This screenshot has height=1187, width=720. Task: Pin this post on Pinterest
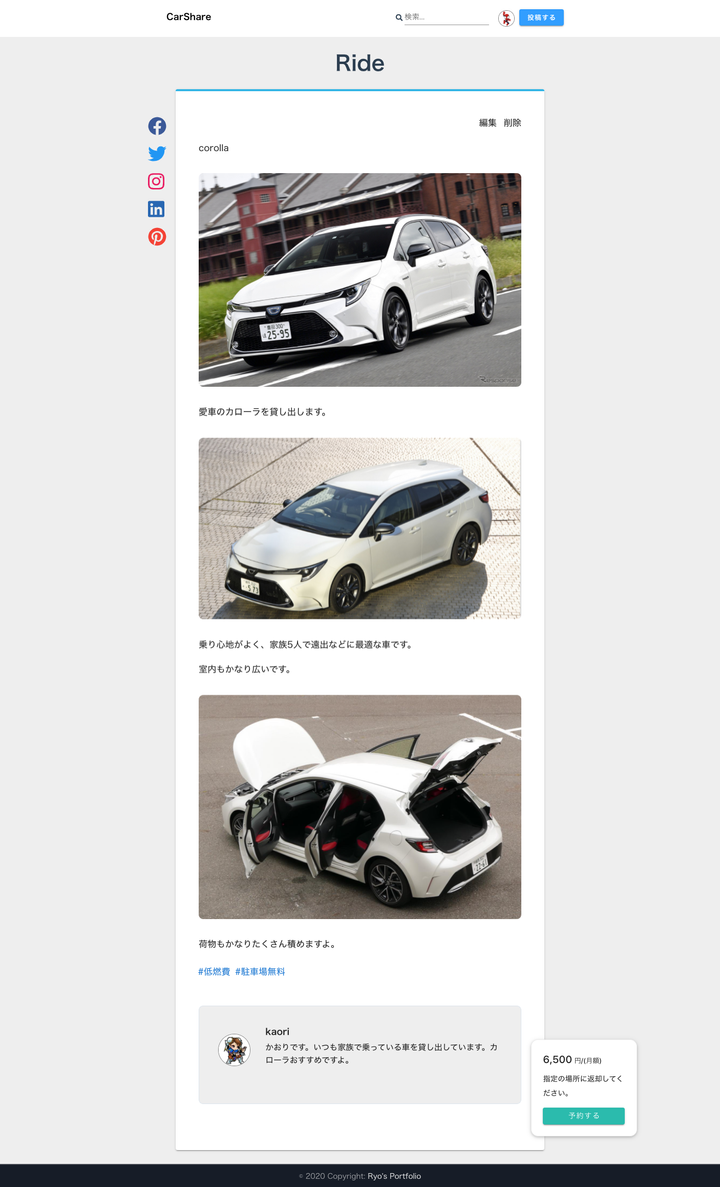pyautogui.click(x=157, y=236)
